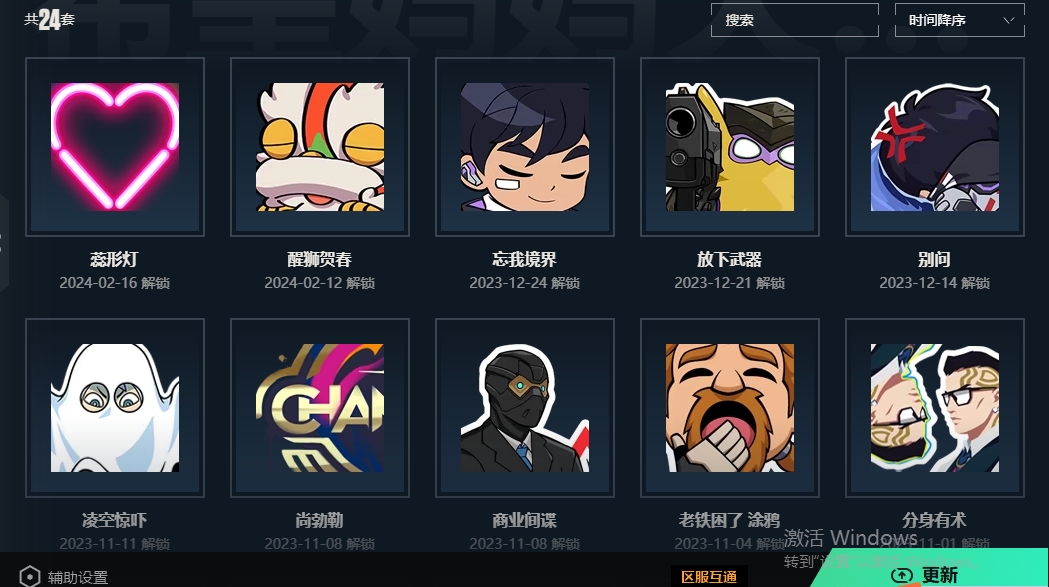Open the 醒狮贺春 spray card
The image size is (1049, 587).
320,147
